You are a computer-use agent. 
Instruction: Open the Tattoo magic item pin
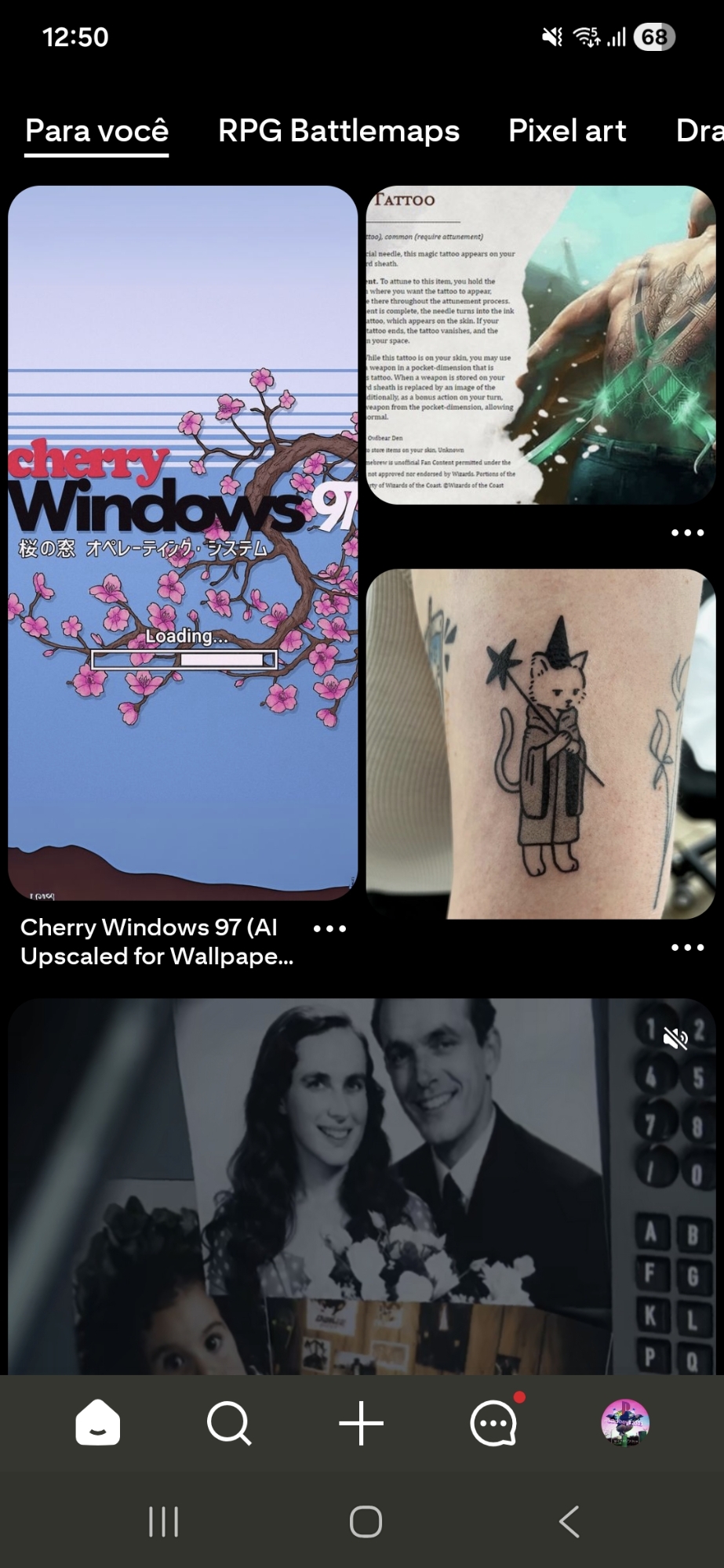click(540, 345)
